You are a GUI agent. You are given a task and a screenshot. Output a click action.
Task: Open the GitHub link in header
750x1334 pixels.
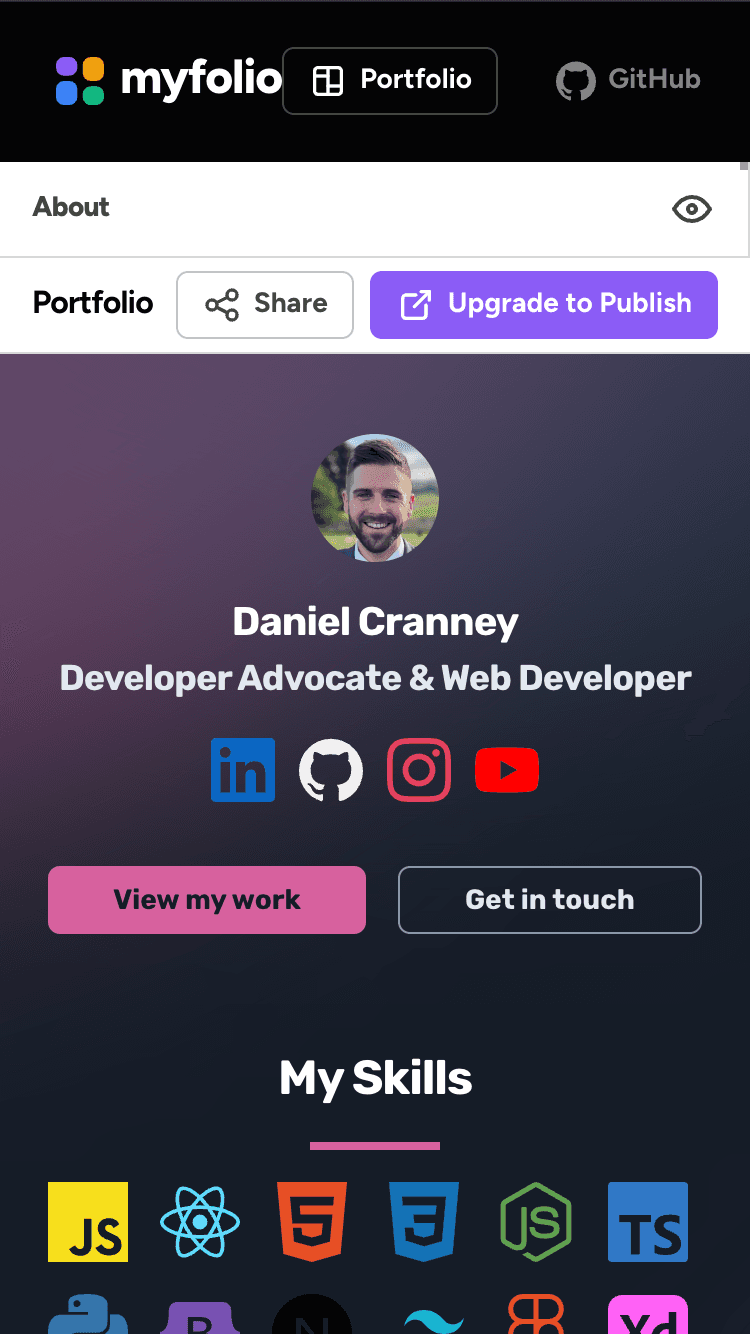tap(628, 80)
